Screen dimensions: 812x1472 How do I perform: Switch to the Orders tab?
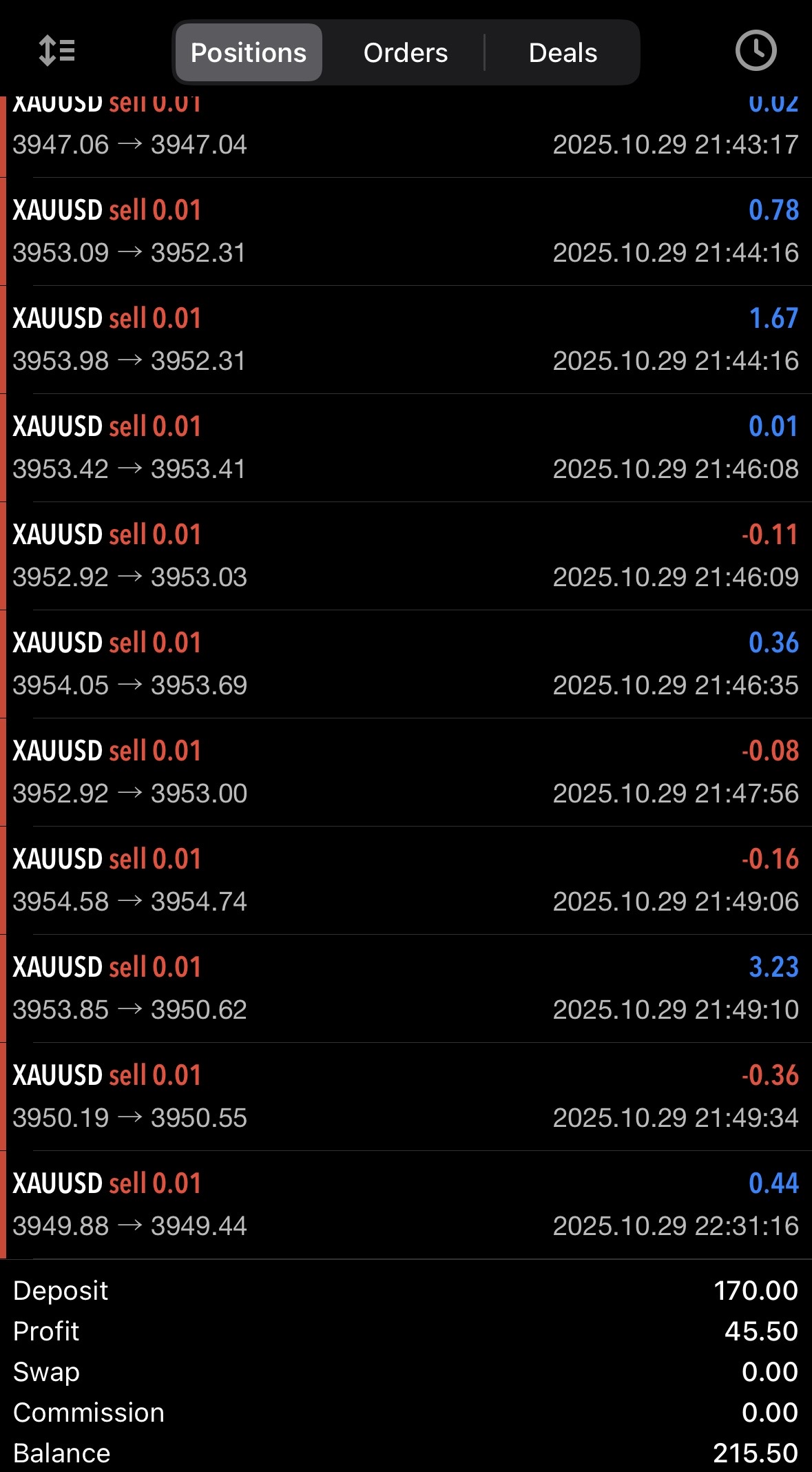pos(406,53)
